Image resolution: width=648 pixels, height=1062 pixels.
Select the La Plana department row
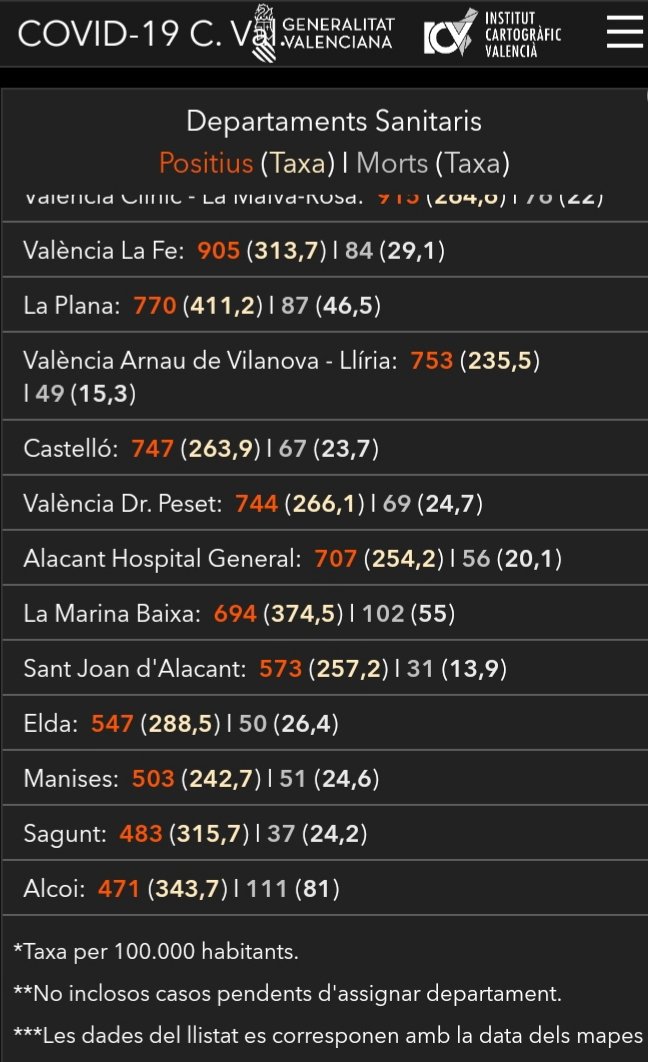[202, 305]
